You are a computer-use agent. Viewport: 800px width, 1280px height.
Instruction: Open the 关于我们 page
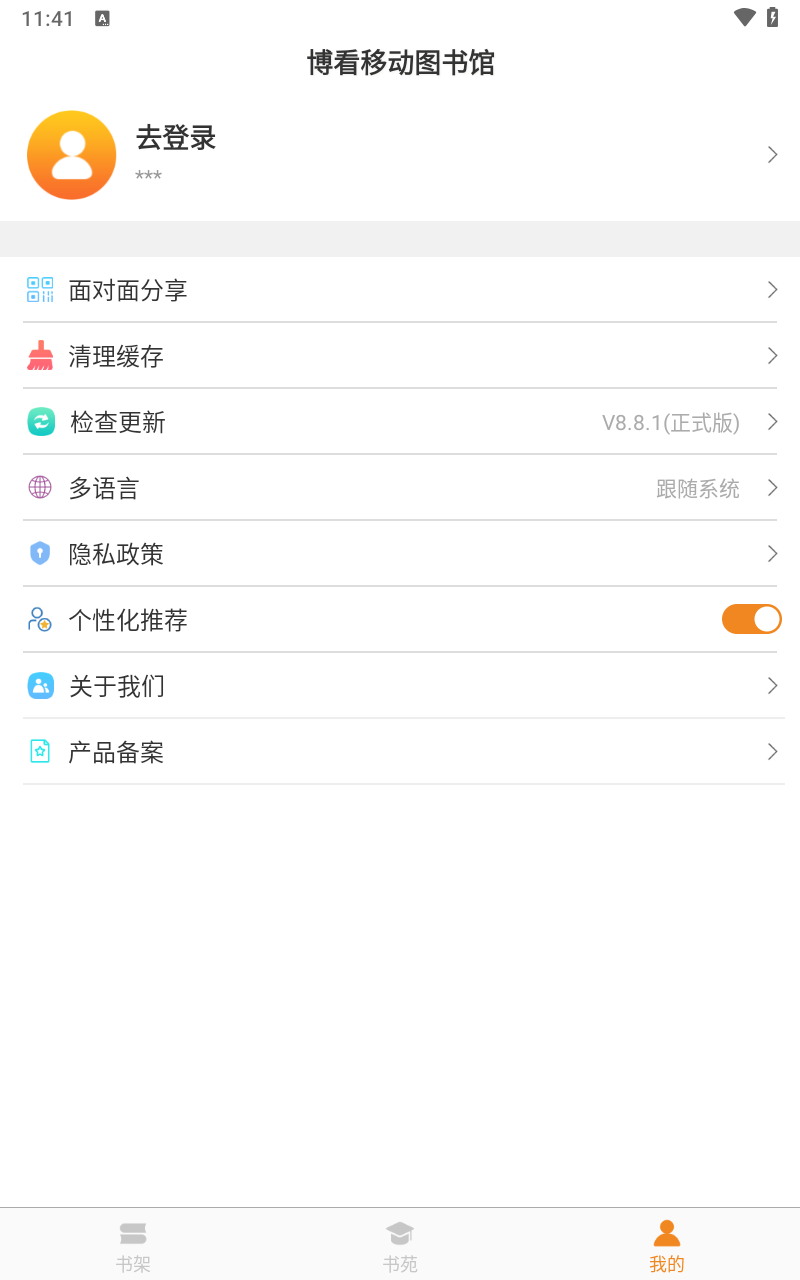(118, 685)
